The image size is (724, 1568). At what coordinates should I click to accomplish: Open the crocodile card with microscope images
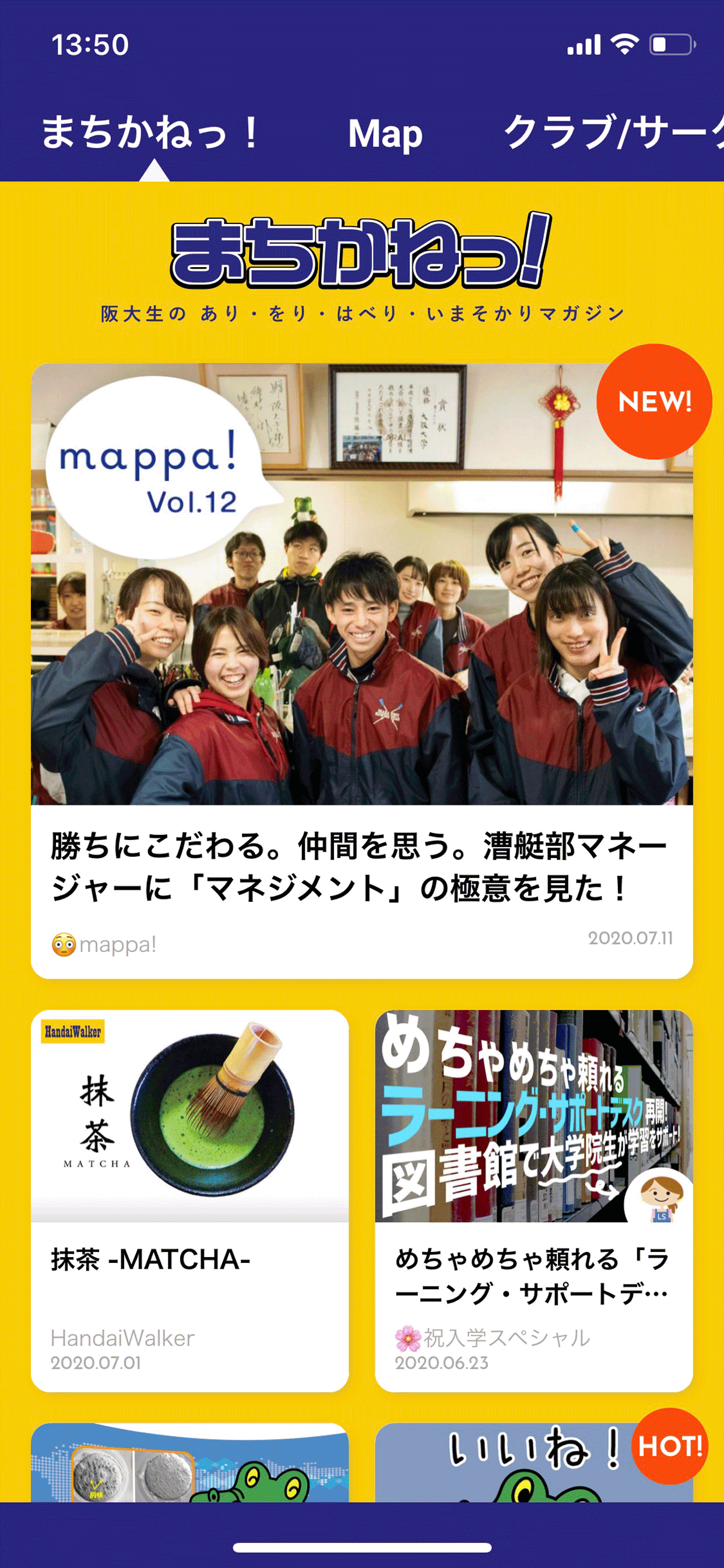click(189, 1464)
